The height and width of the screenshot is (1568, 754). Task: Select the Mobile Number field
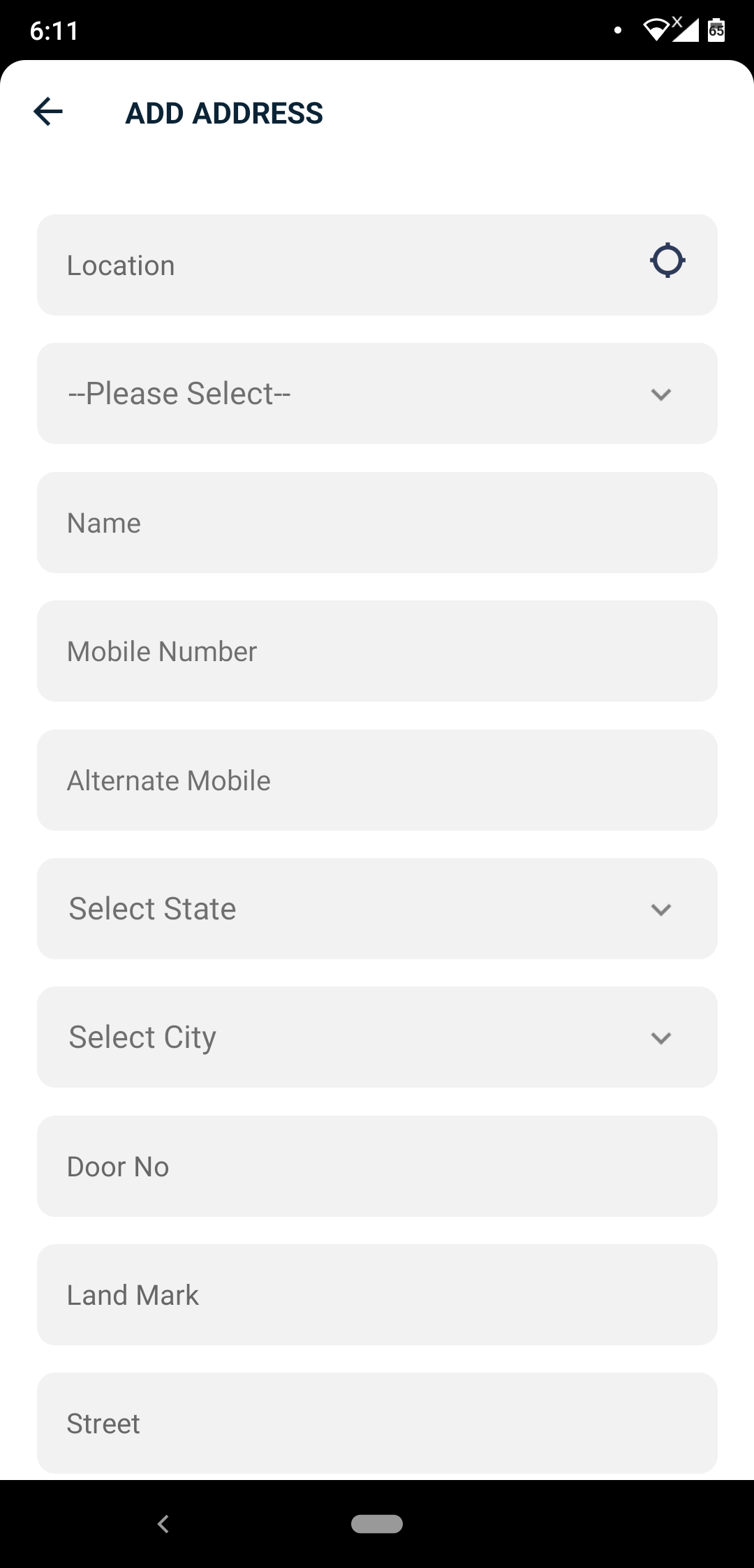point(377,651)
